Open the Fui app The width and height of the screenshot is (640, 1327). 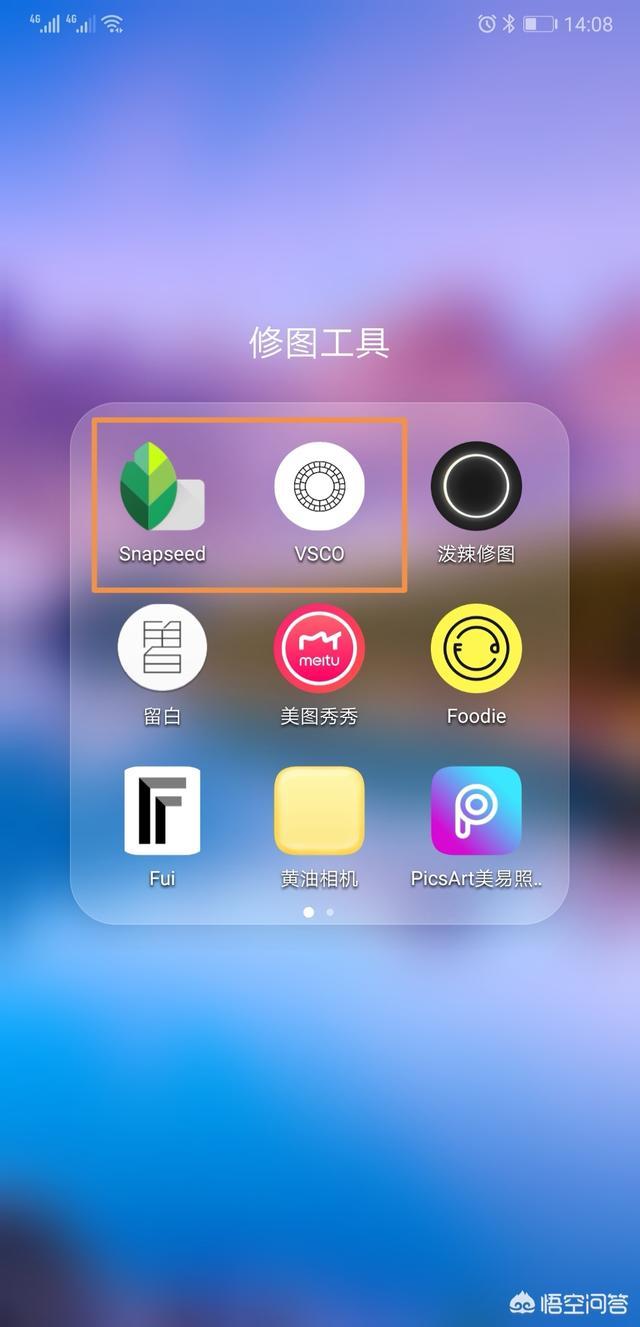pyautogui.click(x=162, y=811)
